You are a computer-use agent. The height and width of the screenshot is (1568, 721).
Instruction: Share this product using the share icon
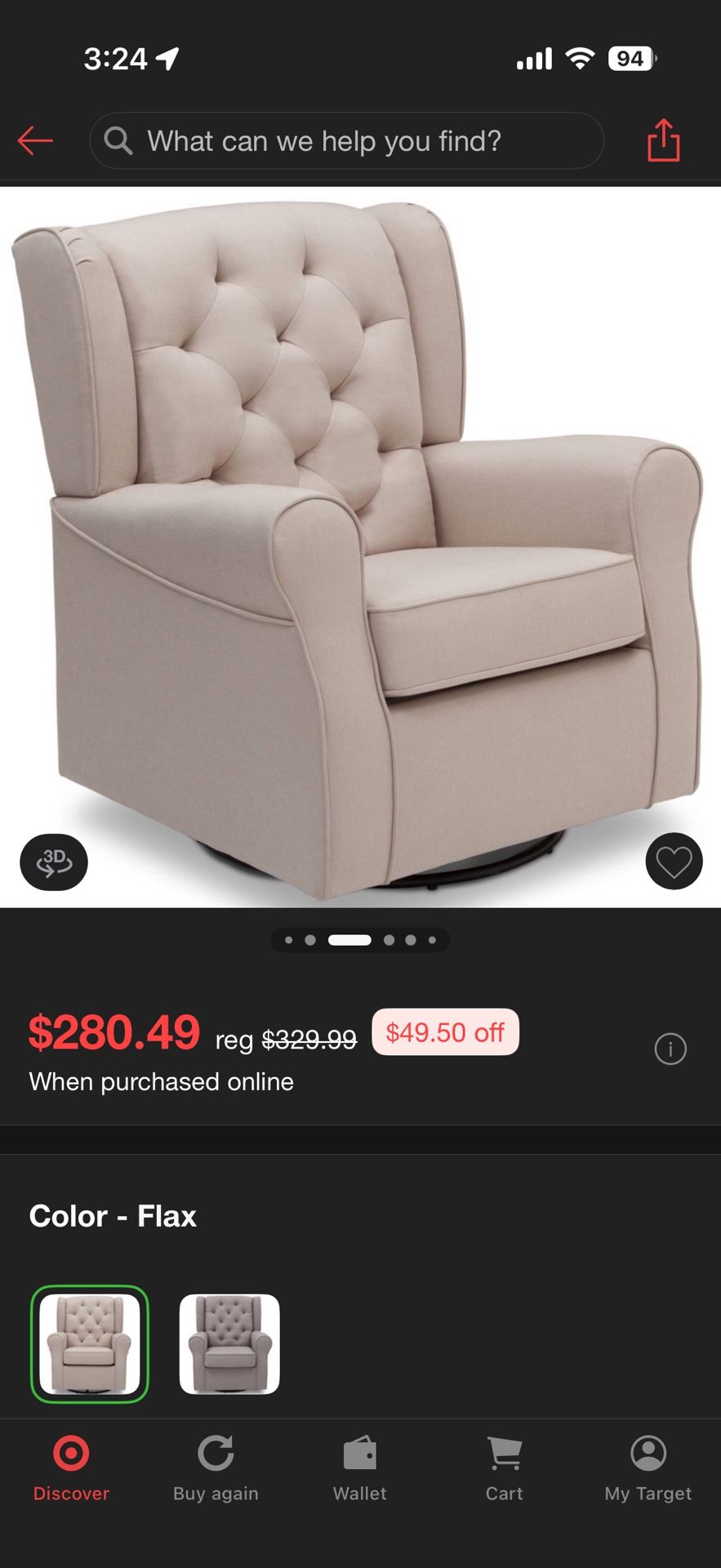pyautogui.click(x=663, y=140)
